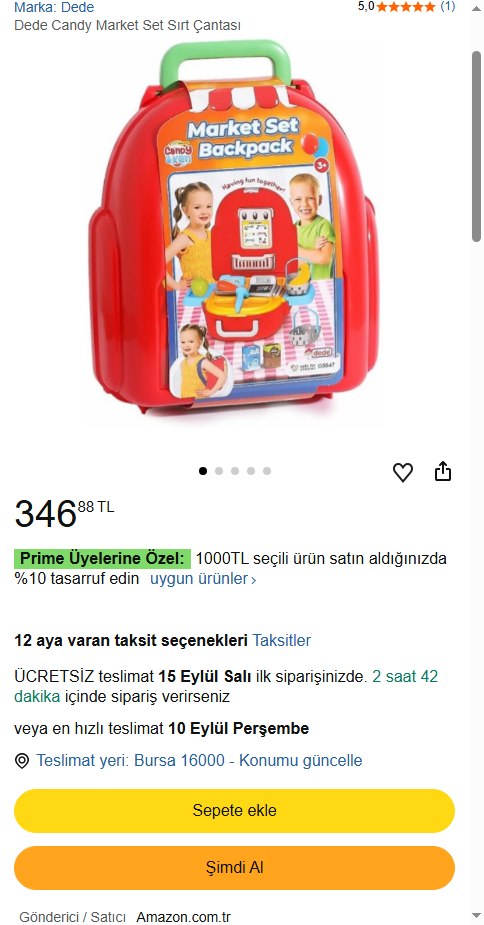Open the Marka: Dede brand link
Image resolution: width=484 pixels, height=925 pixels.
pyautogui.click(x=54, y=8)
